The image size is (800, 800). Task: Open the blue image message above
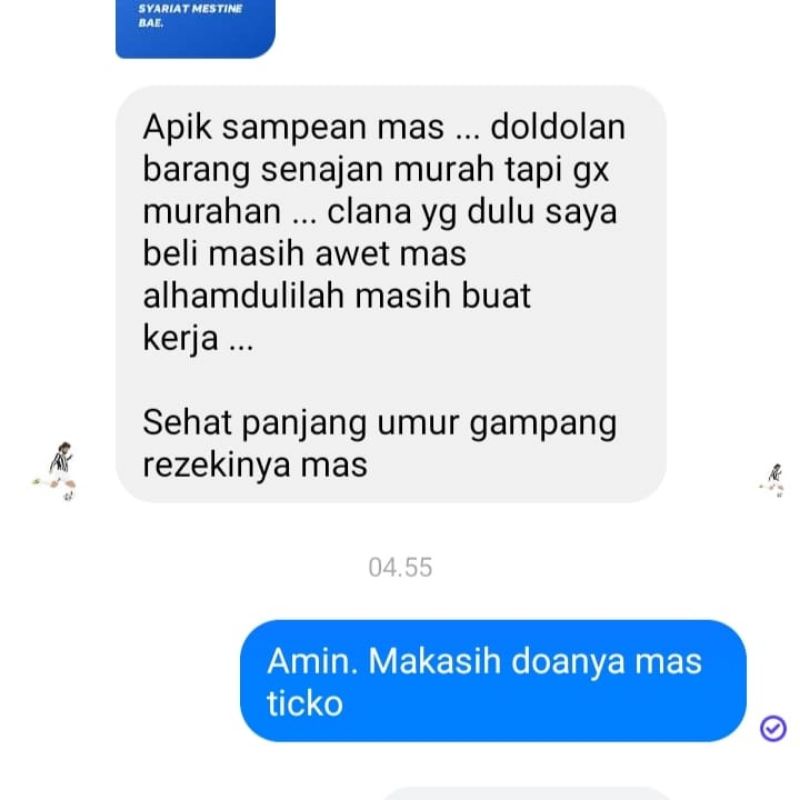(x=195, y=29)
